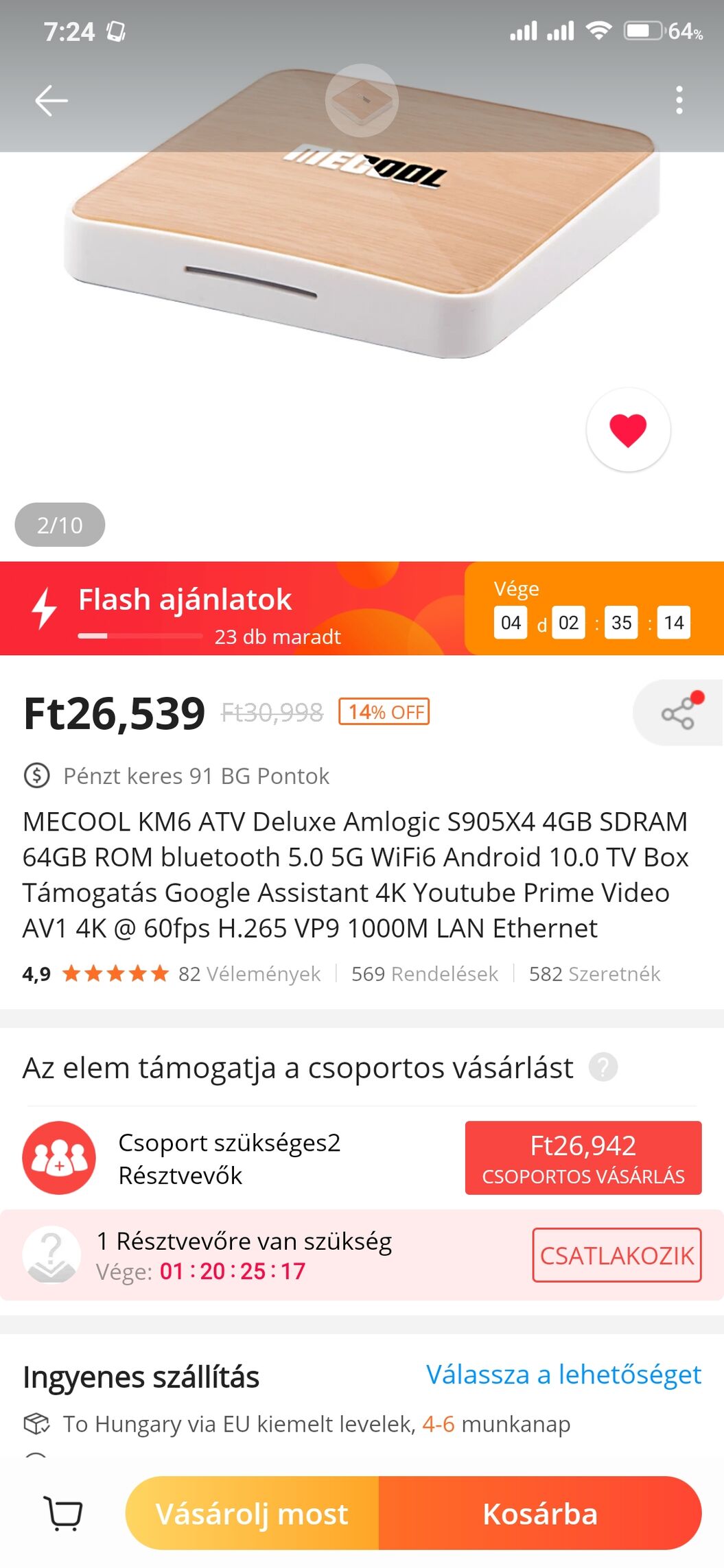This screenshot has width=724, height=1568.
Task: Open Válassza a lehetőséget shipping options
Action: 563,1375
